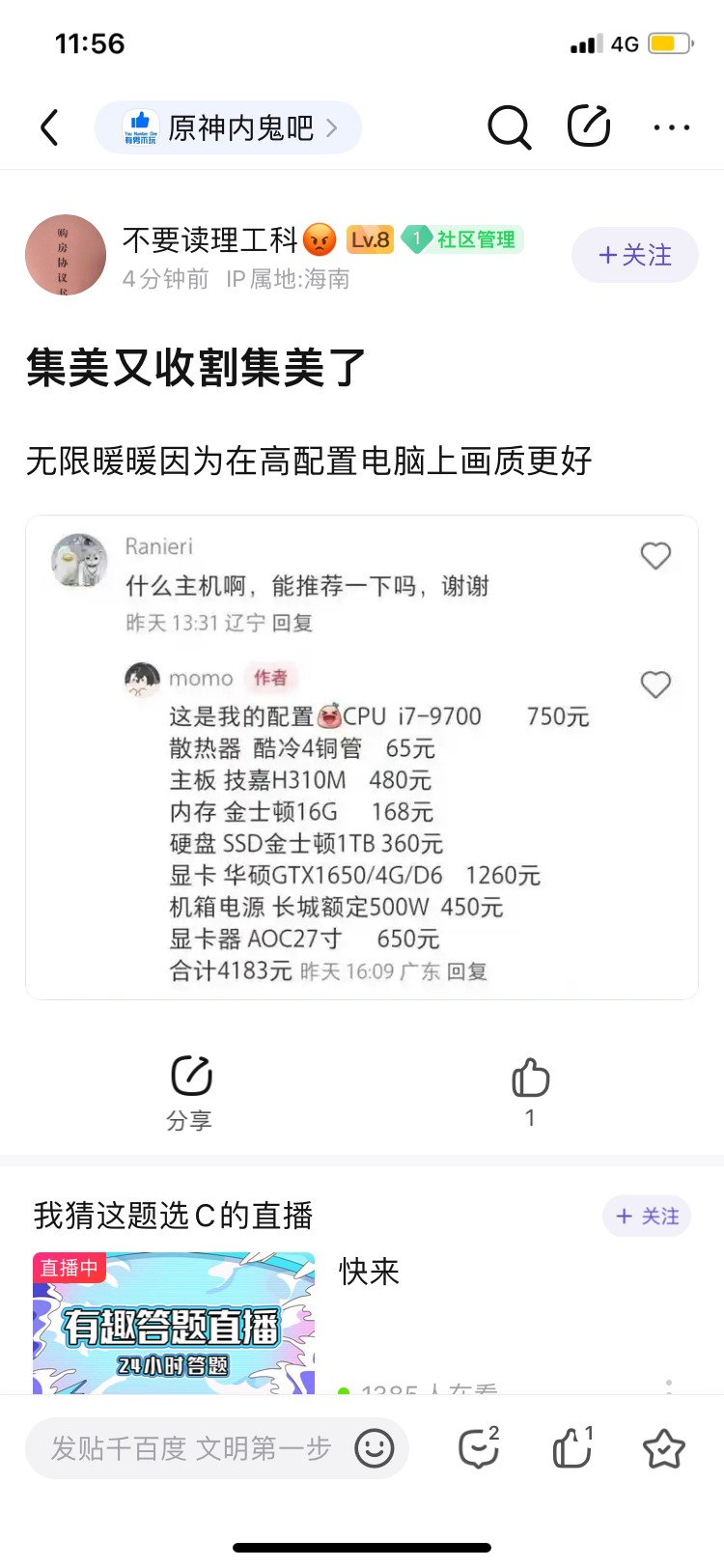Screen dimensions: 724x1568
Task: Open the 有趣答题直播 livestream thumbnail
Action: 175,1321
